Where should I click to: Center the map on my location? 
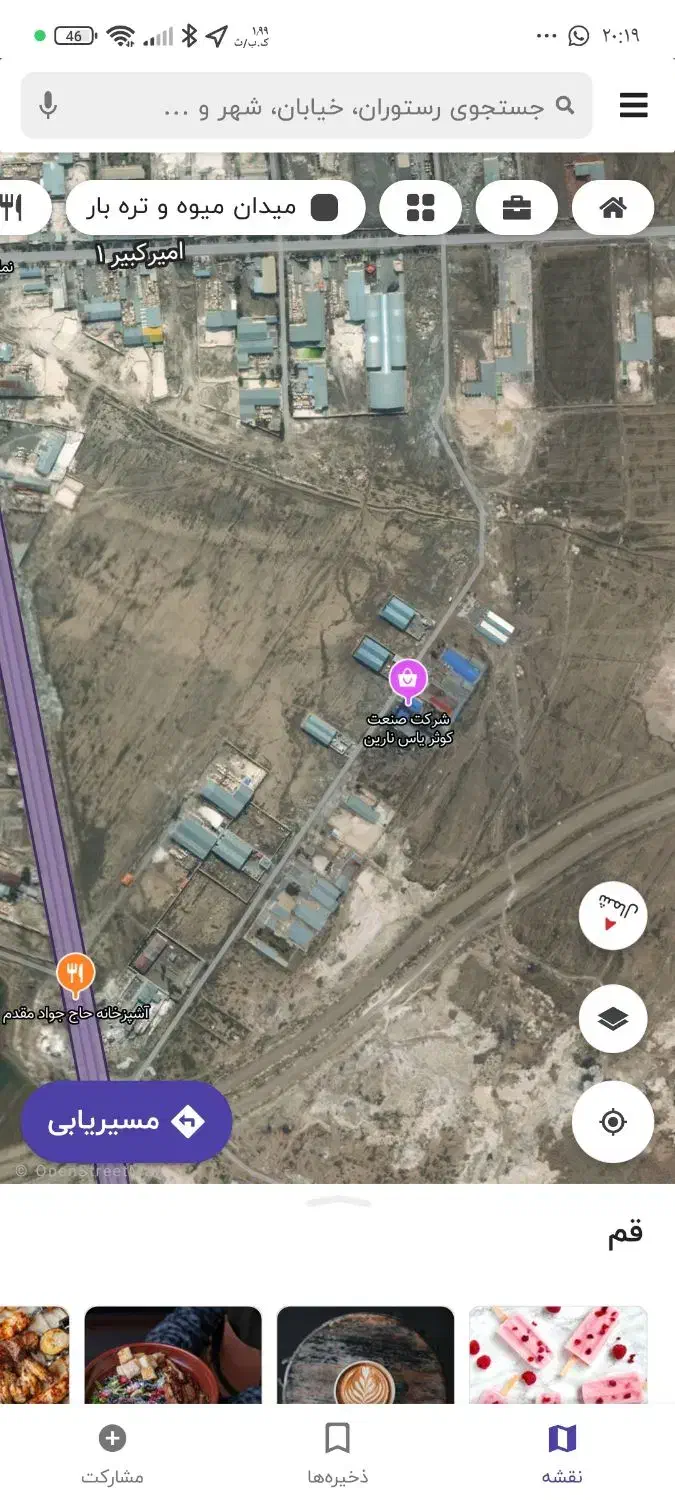[612, 1121]
